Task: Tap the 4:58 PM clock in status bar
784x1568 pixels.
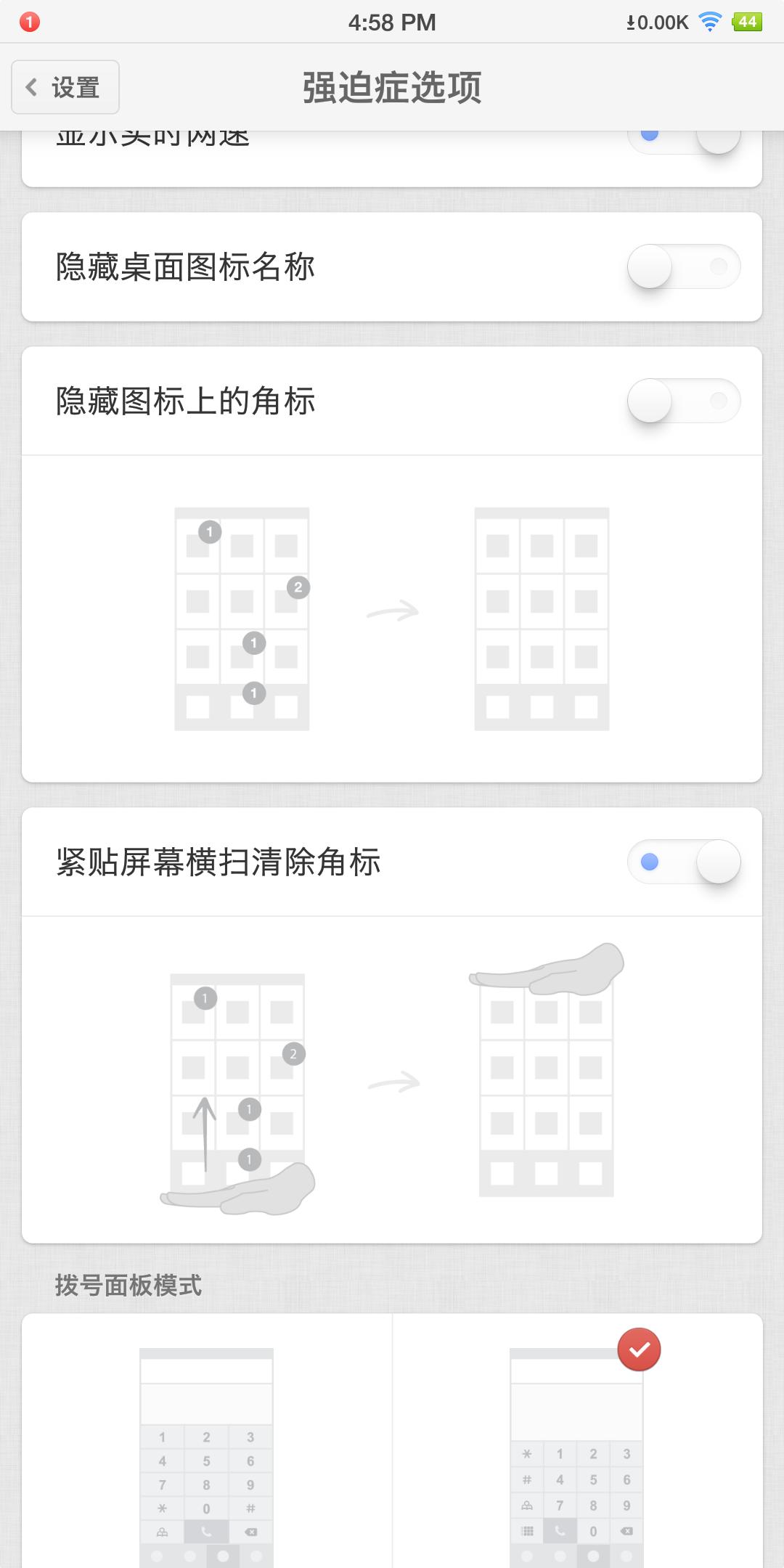Action: pyautogui.click(x=392, y=22)
